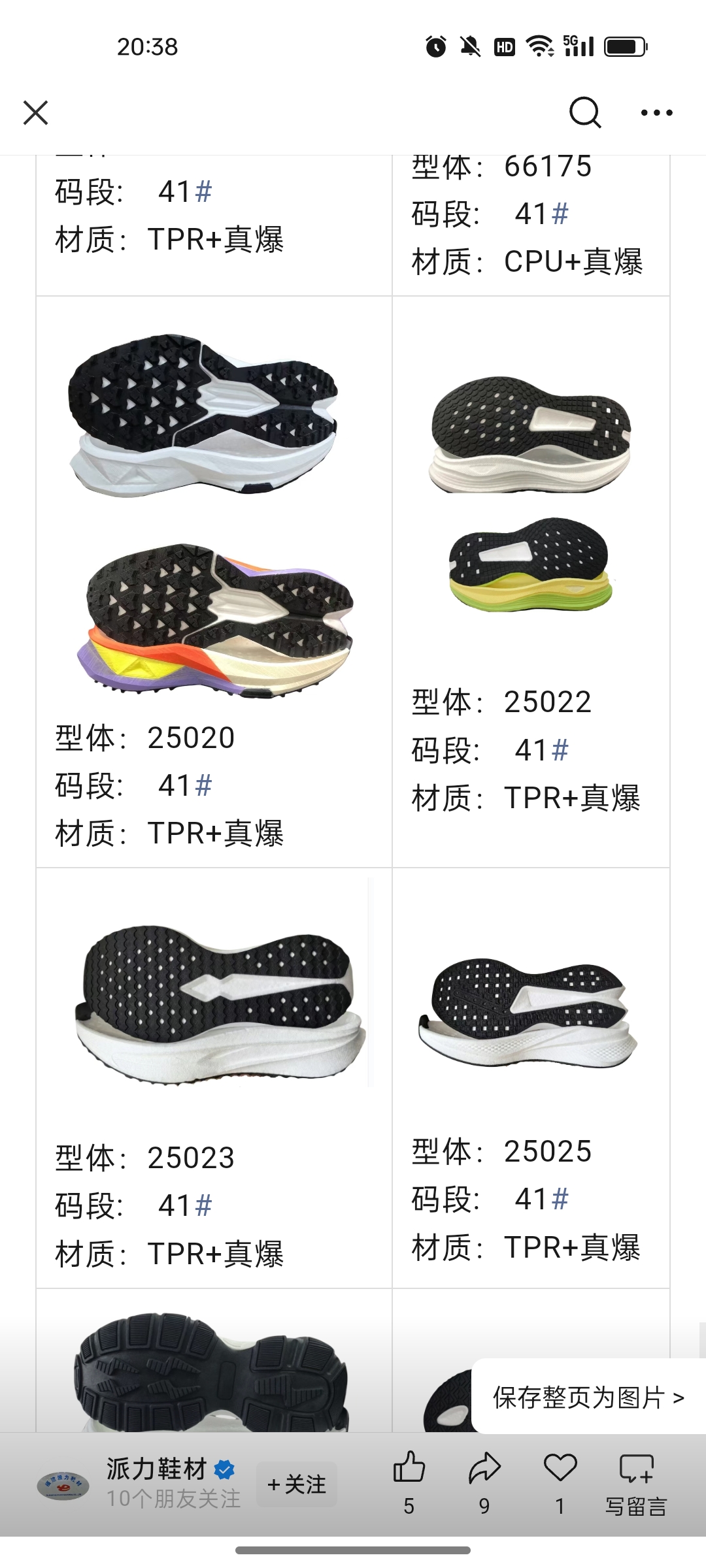Open the search icon

(584, 112)
